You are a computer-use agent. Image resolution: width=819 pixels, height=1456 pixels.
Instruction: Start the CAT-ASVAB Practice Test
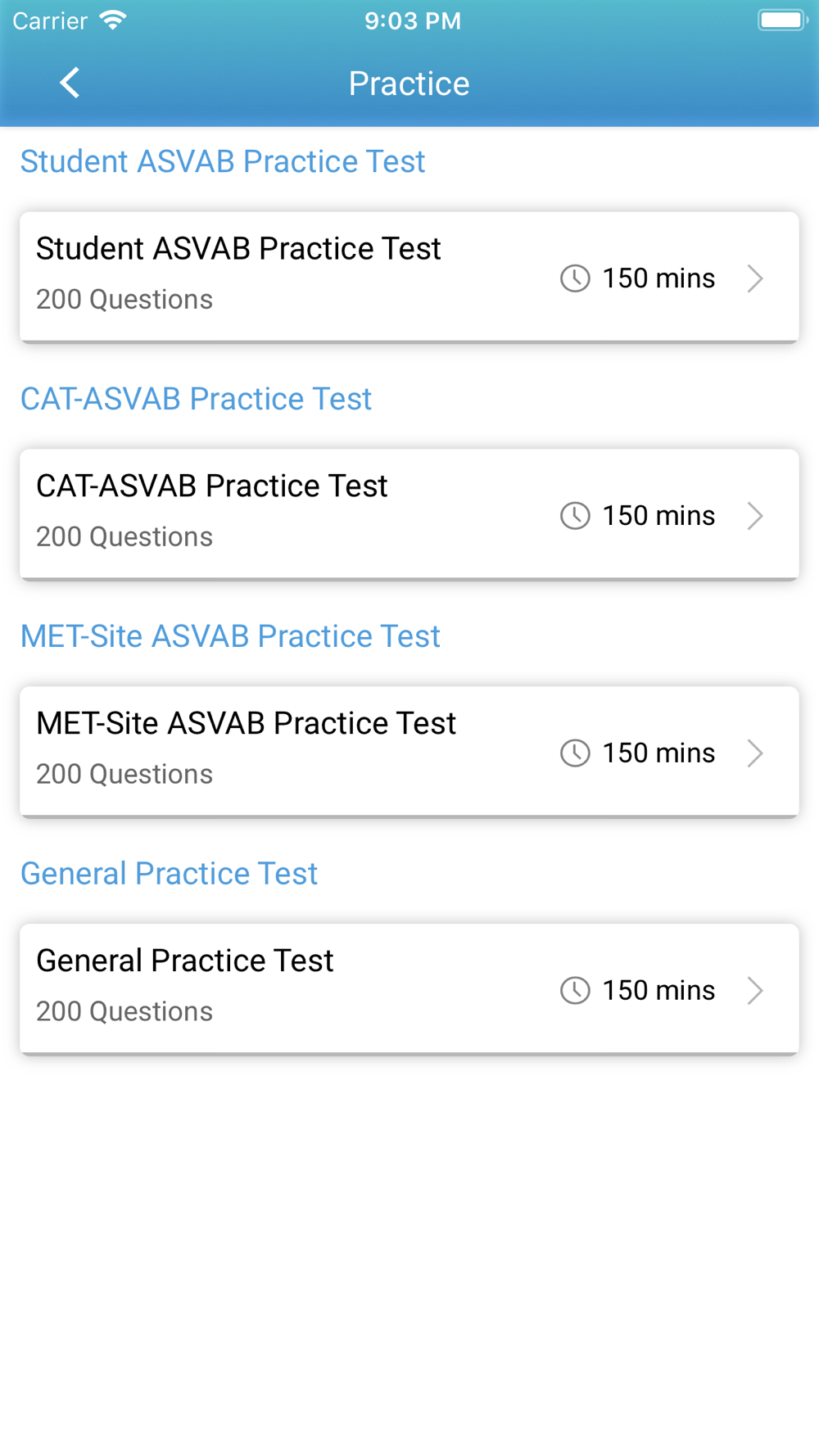(409, 514)
